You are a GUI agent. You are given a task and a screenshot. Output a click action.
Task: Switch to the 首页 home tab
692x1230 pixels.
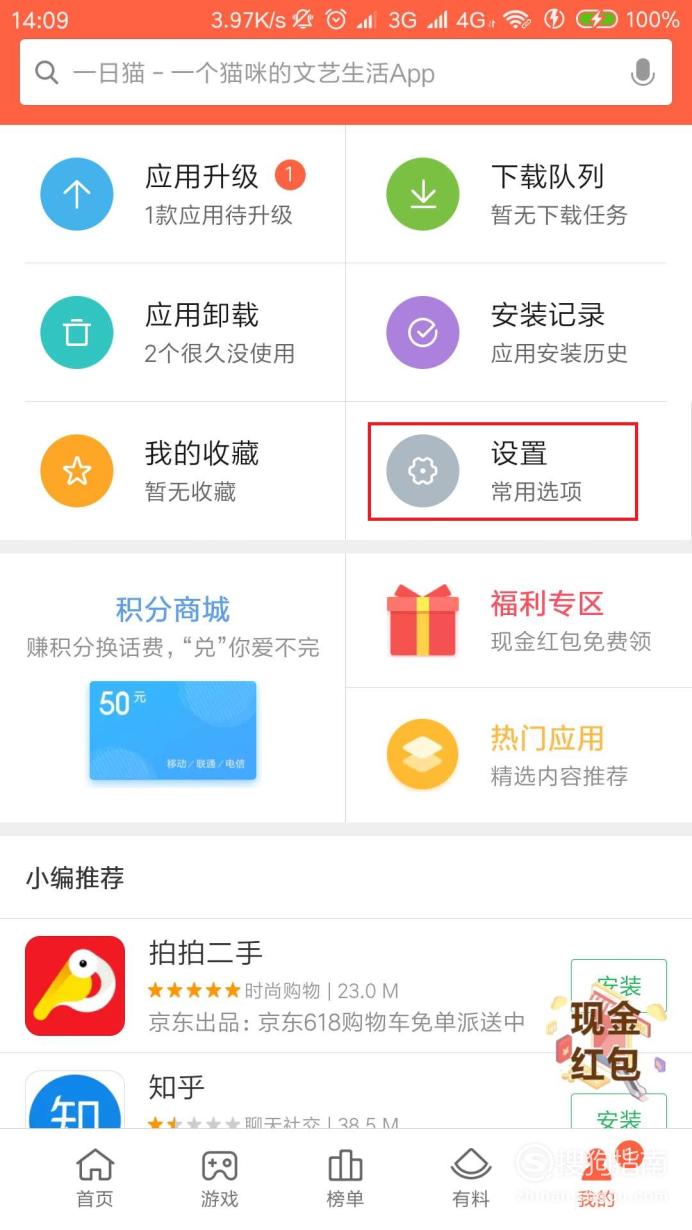click(x=95, y=1179)
